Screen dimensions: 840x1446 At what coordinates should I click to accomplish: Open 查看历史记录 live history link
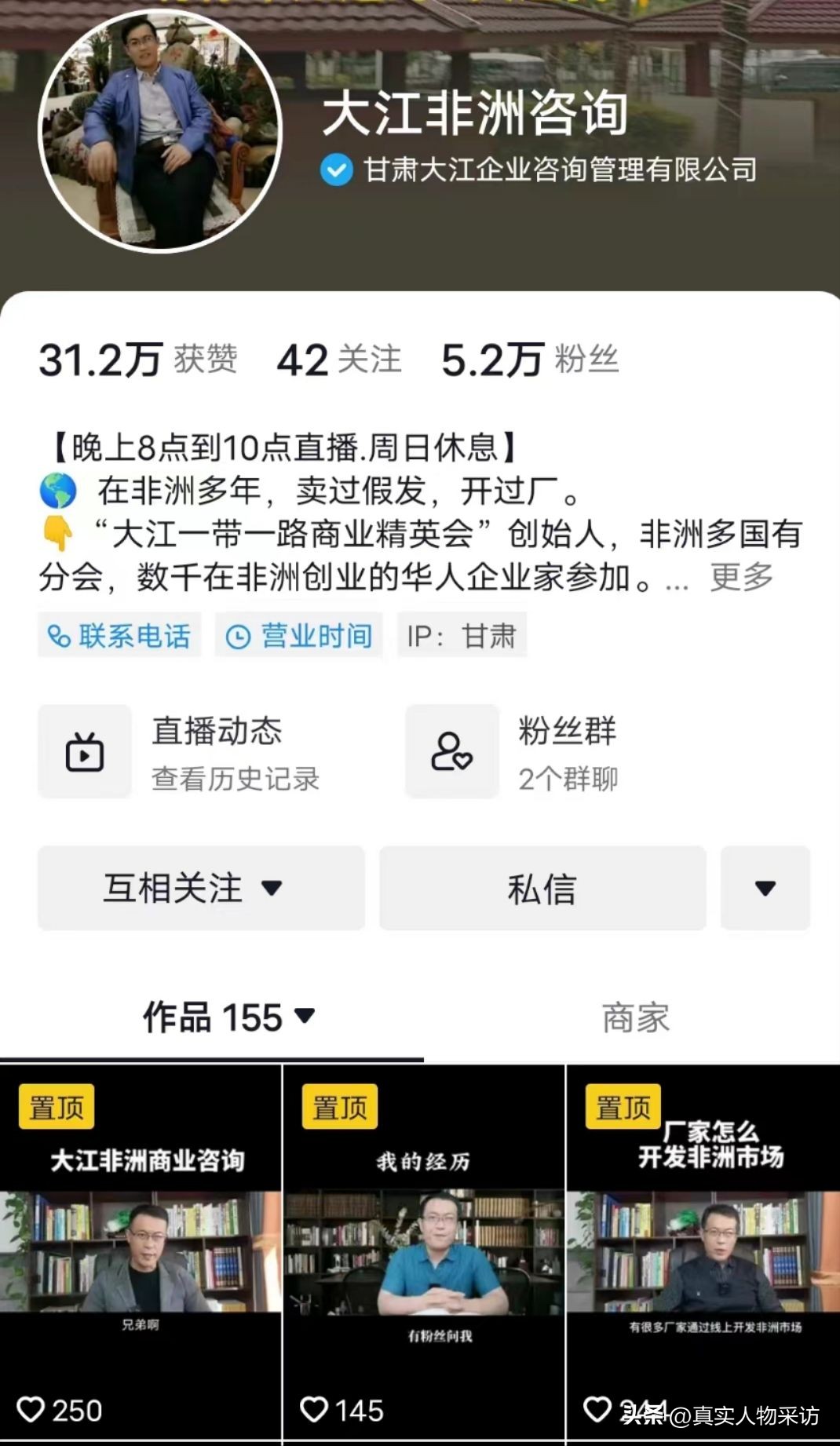(x=235, y=780)
